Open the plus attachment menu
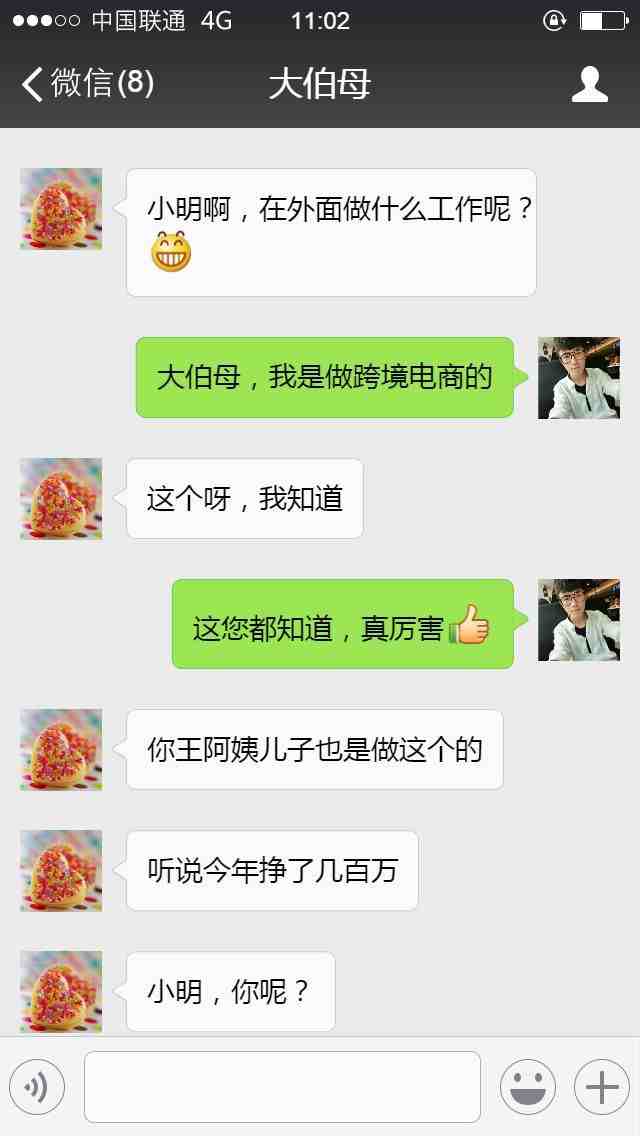This screenshot has height=1136, width=640. coord(602,1087)
